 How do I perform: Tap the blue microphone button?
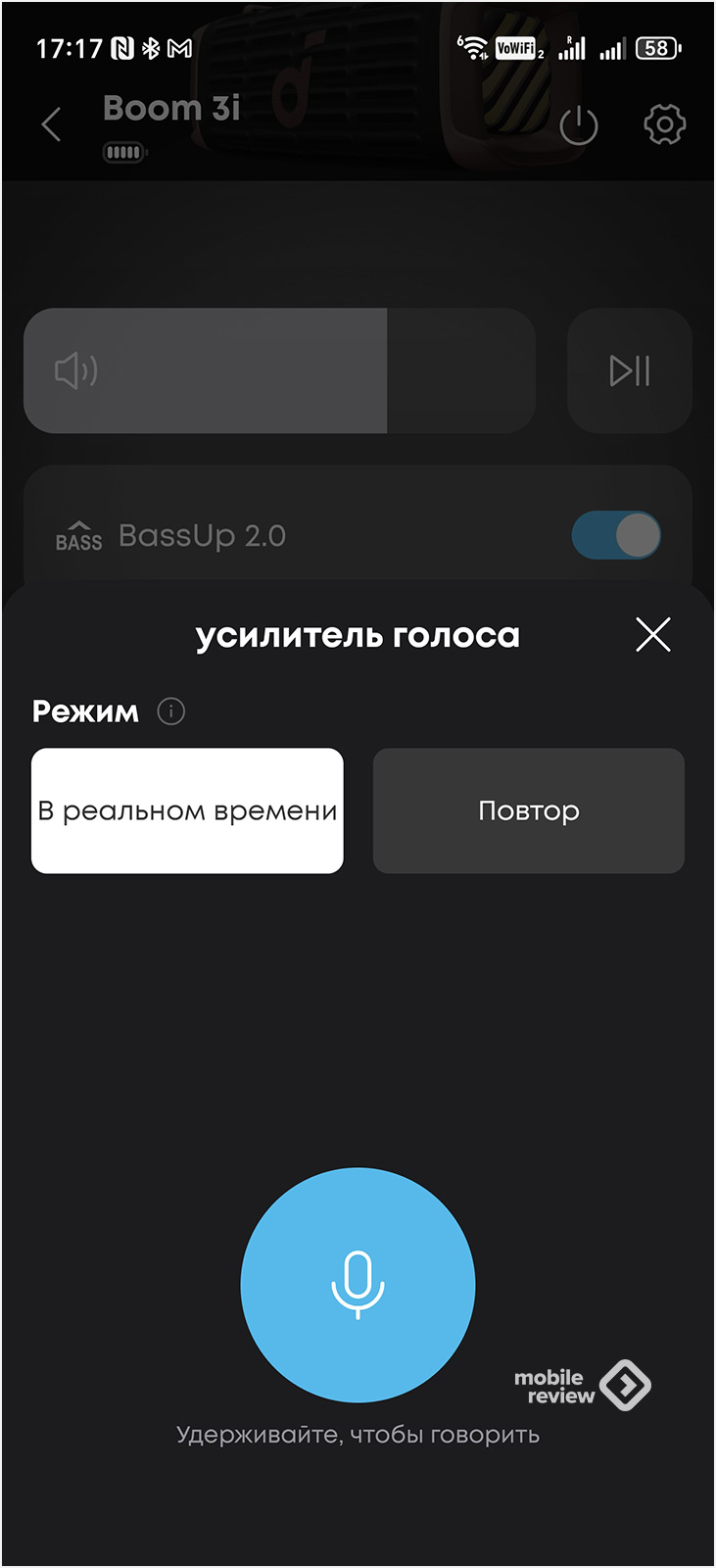click(358, 1284)
